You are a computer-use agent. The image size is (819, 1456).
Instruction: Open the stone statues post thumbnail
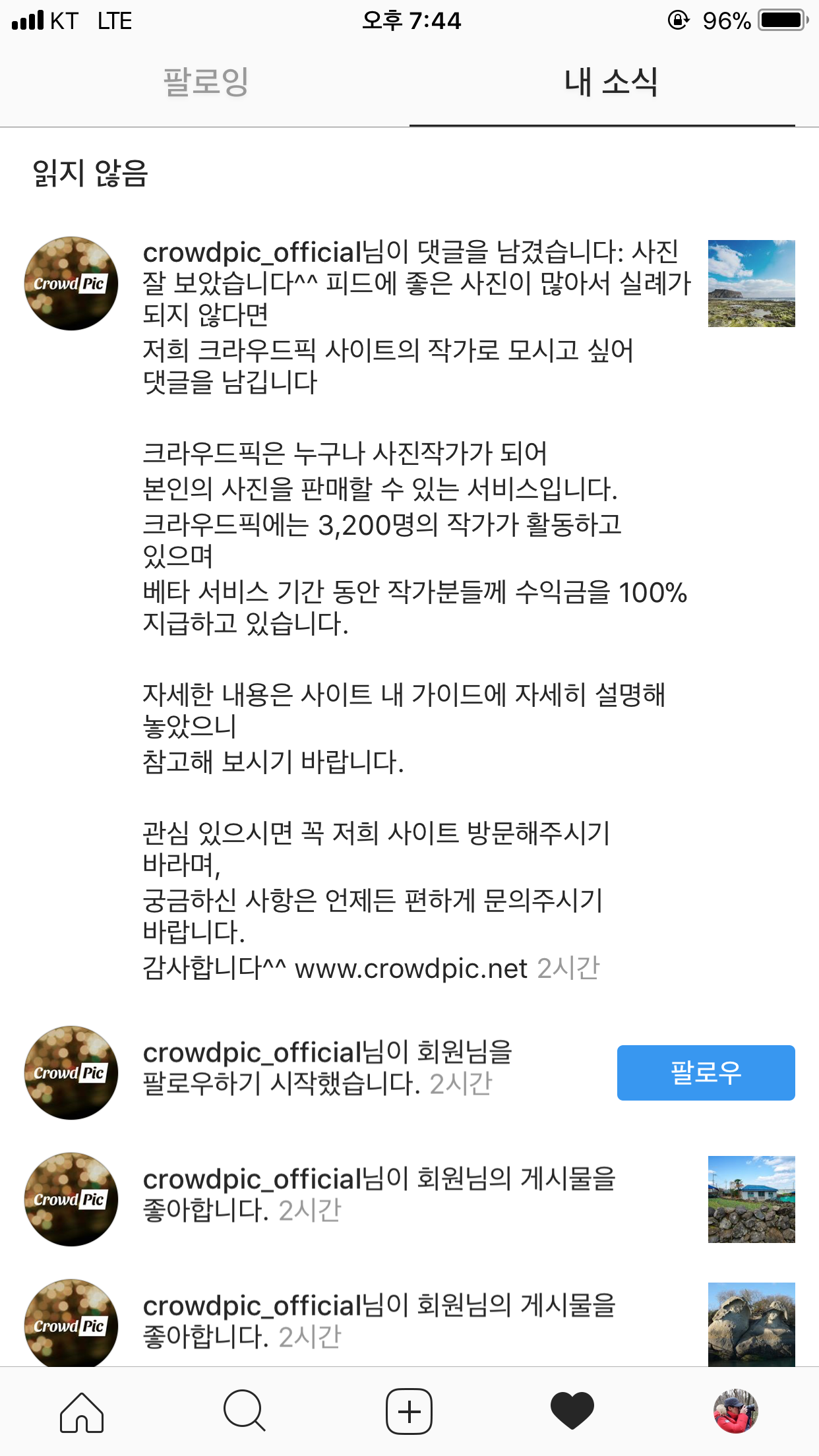click(x=751, y=1324)
